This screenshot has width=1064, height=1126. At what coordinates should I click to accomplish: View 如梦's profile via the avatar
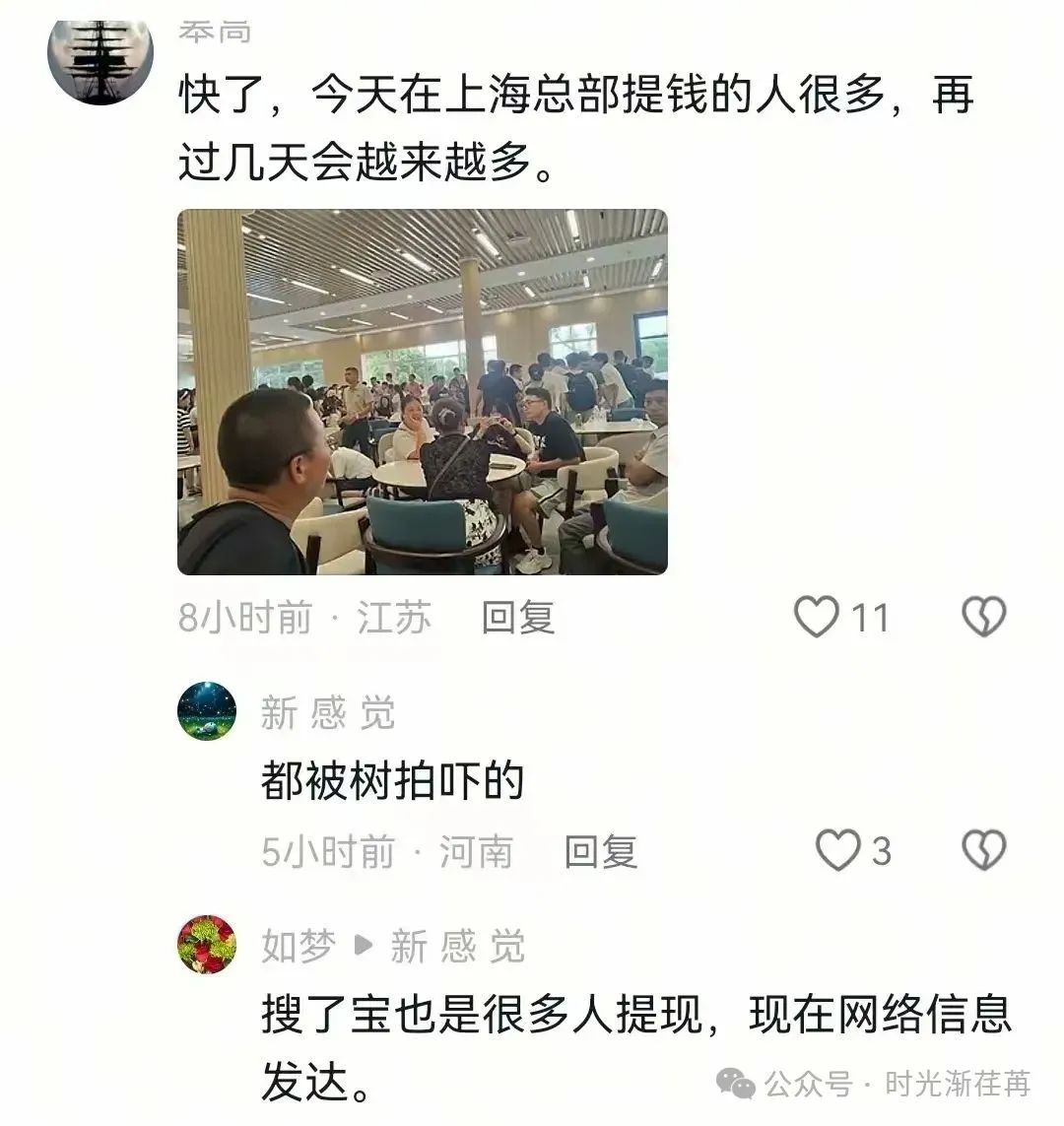[x=207, y=945]
